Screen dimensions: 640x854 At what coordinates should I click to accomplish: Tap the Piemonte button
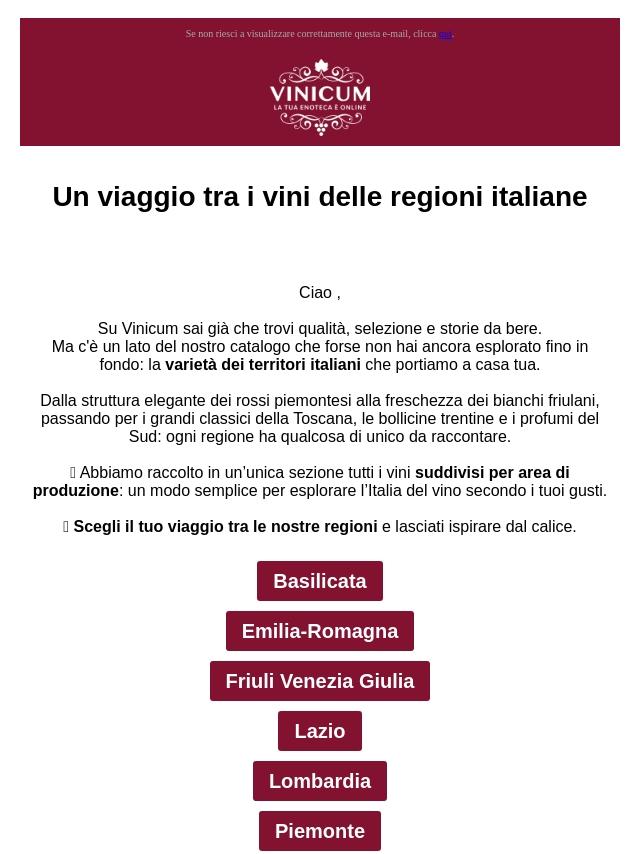[320, 831]
